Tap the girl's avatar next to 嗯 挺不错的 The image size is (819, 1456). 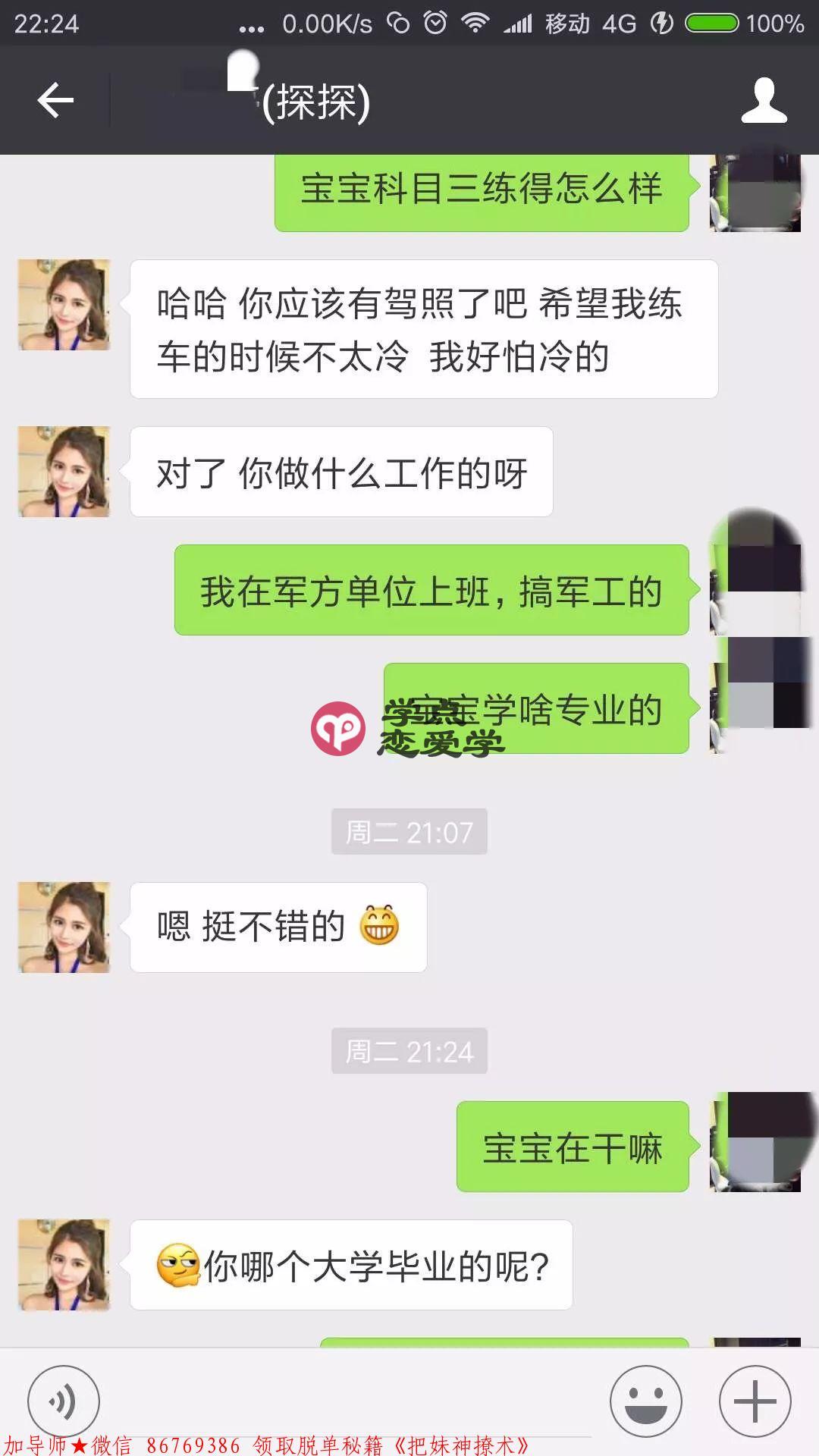pyautogui.click(x=62, y=927)
